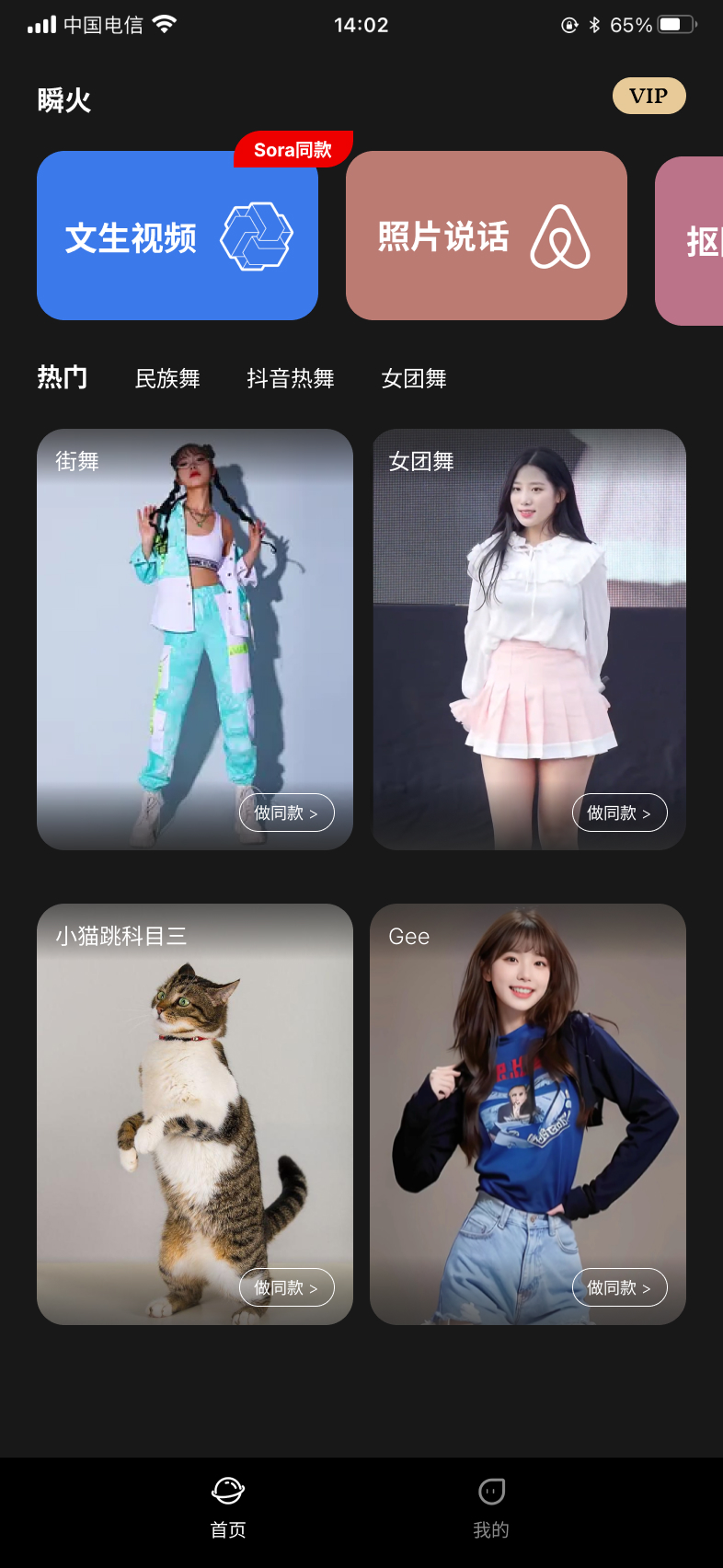
Task: Select the 抖音热舞 category tab
Action: coord(291,378)
